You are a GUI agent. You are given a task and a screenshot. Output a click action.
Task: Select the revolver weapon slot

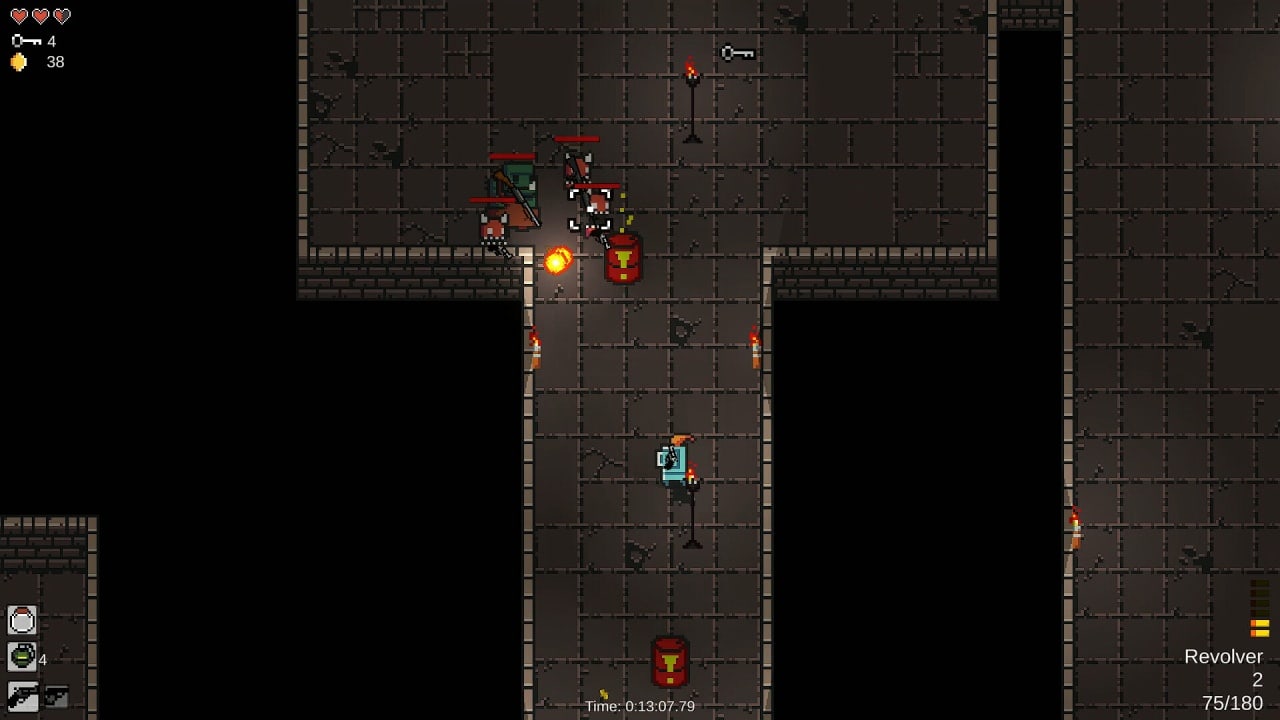(x=22, y=695)
